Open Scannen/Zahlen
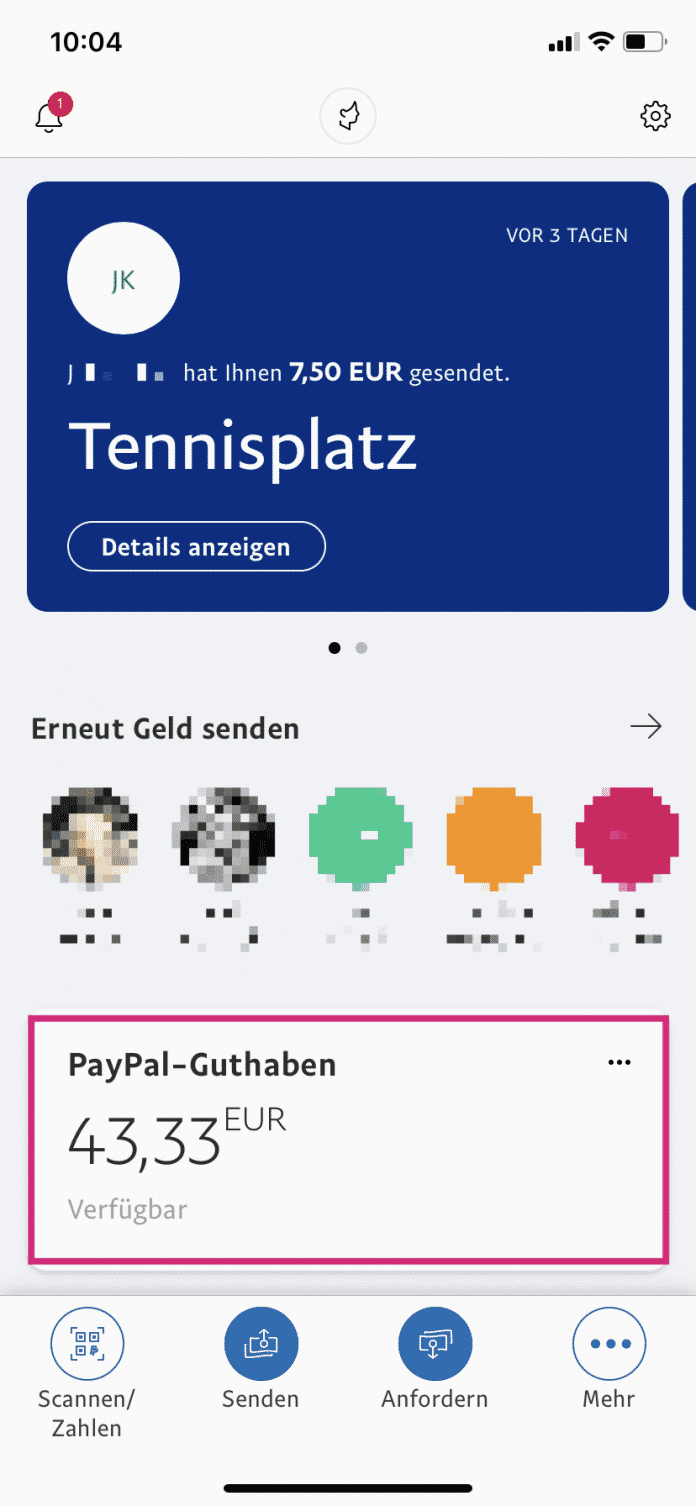696x1506 pixels. tap(87, 1345)
